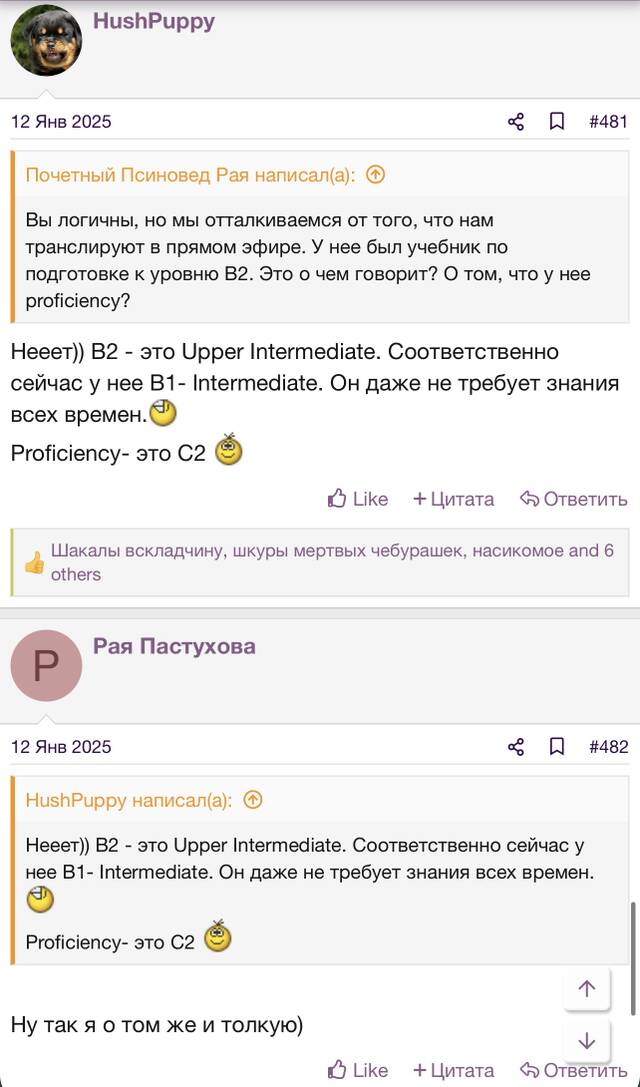
Task: Tap HushPuppy's dog avatar
Action: pyautogui.click(x=46, y=40)
